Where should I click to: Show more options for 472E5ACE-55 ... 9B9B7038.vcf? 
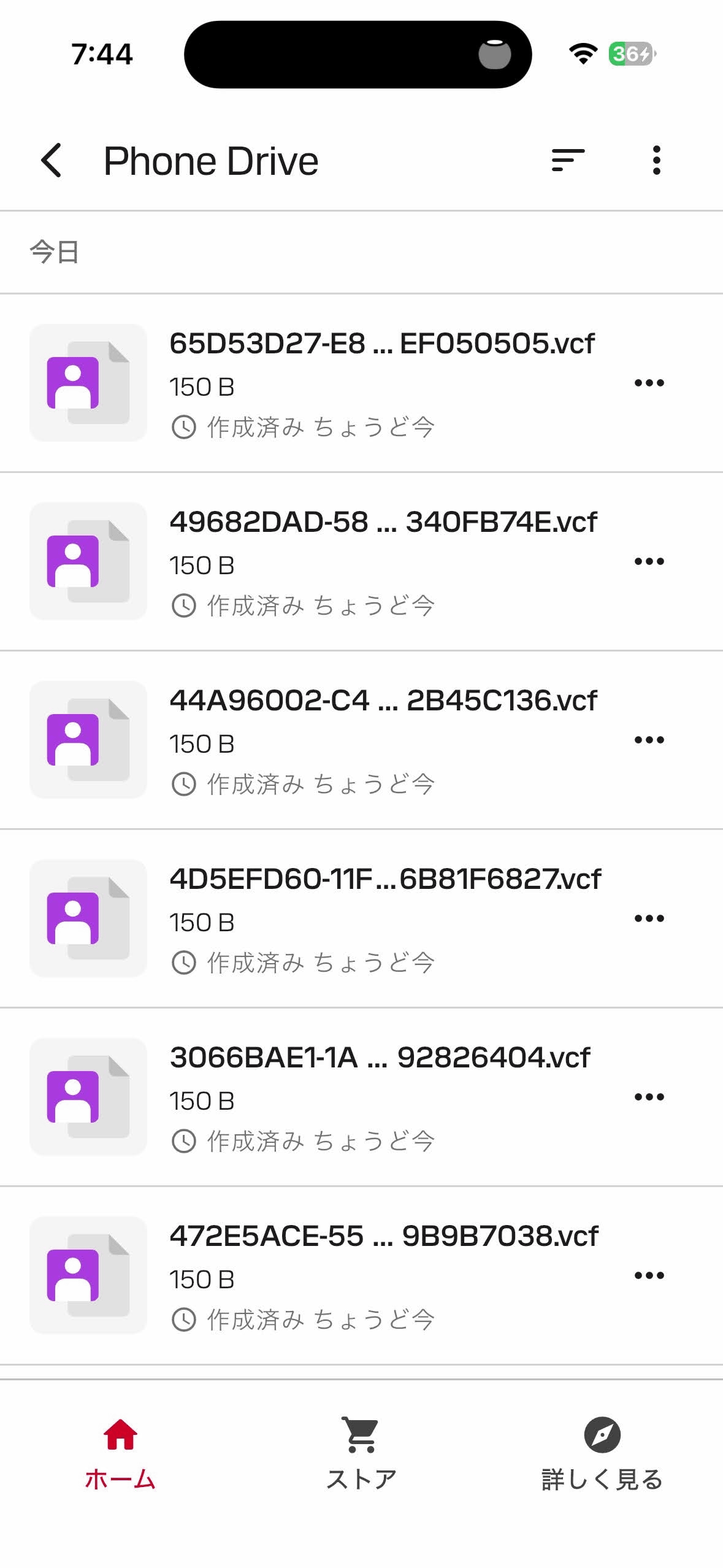[x=649, y=1276]
